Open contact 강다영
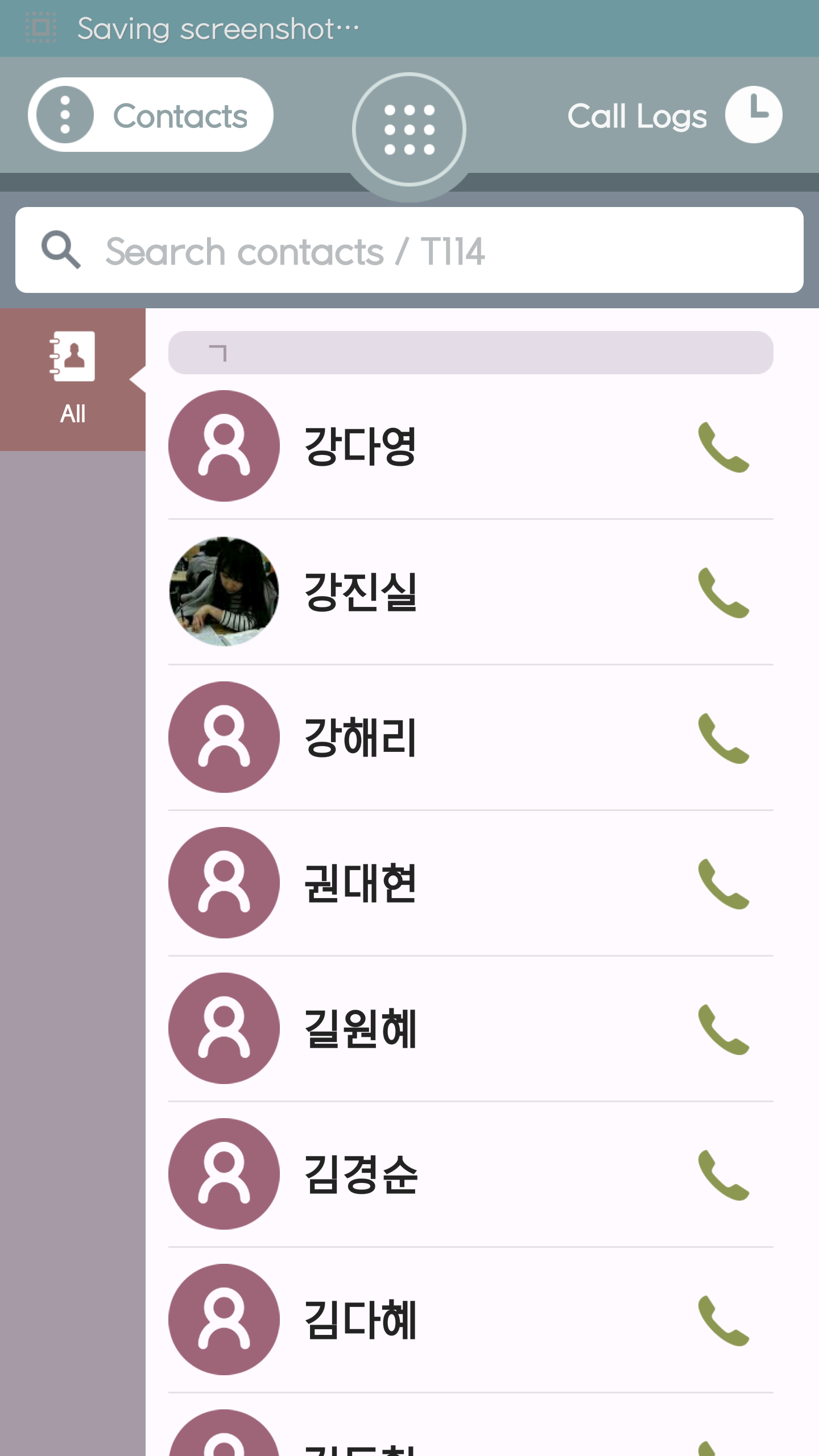 361,446
